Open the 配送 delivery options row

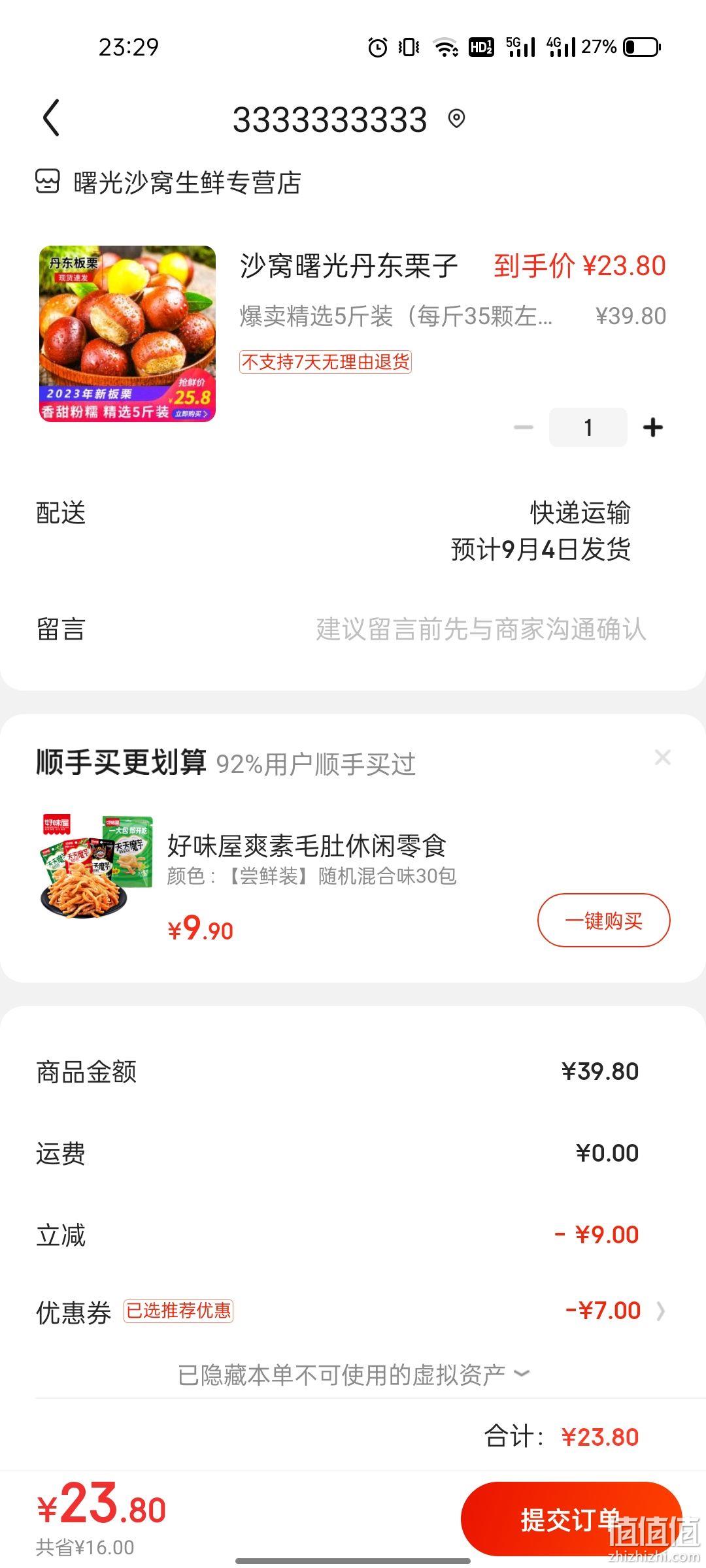click(x=353, y=531)
